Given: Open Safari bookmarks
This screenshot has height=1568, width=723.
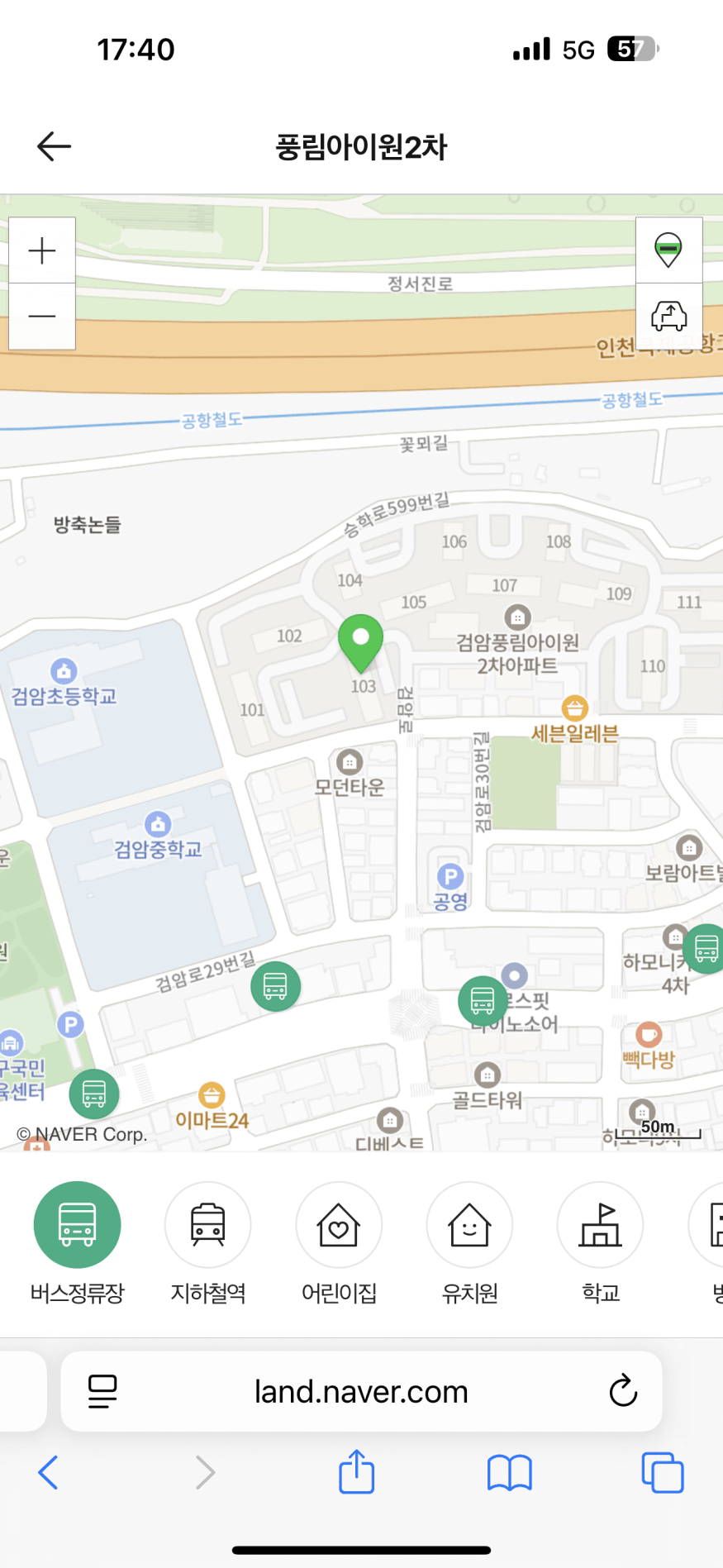Looking at the screenshot, I should click(510, 1473).
